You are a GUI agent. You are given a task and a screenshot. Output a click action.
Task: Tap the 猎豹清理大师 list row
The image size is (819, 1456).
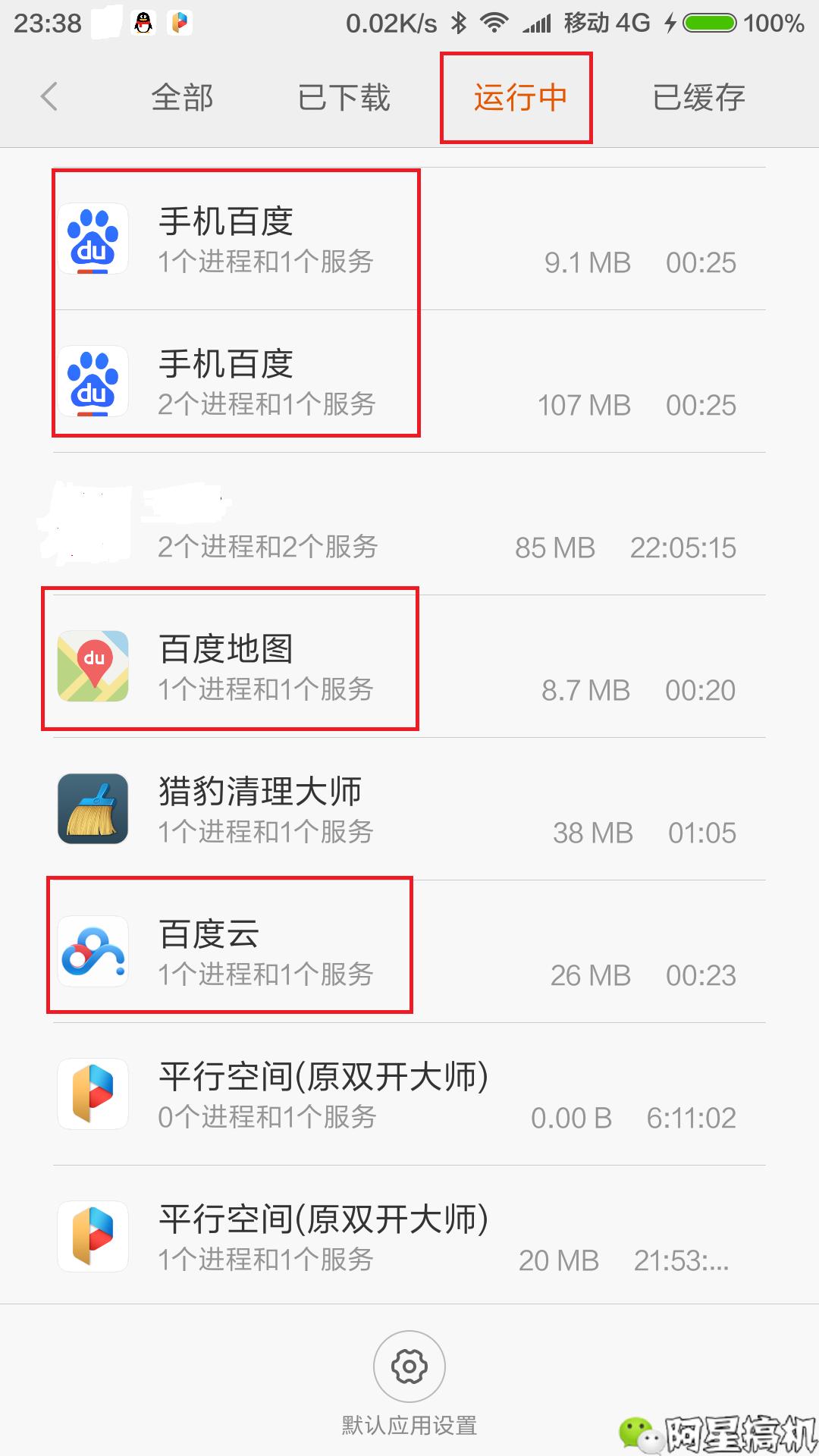(x=409, y=808)
